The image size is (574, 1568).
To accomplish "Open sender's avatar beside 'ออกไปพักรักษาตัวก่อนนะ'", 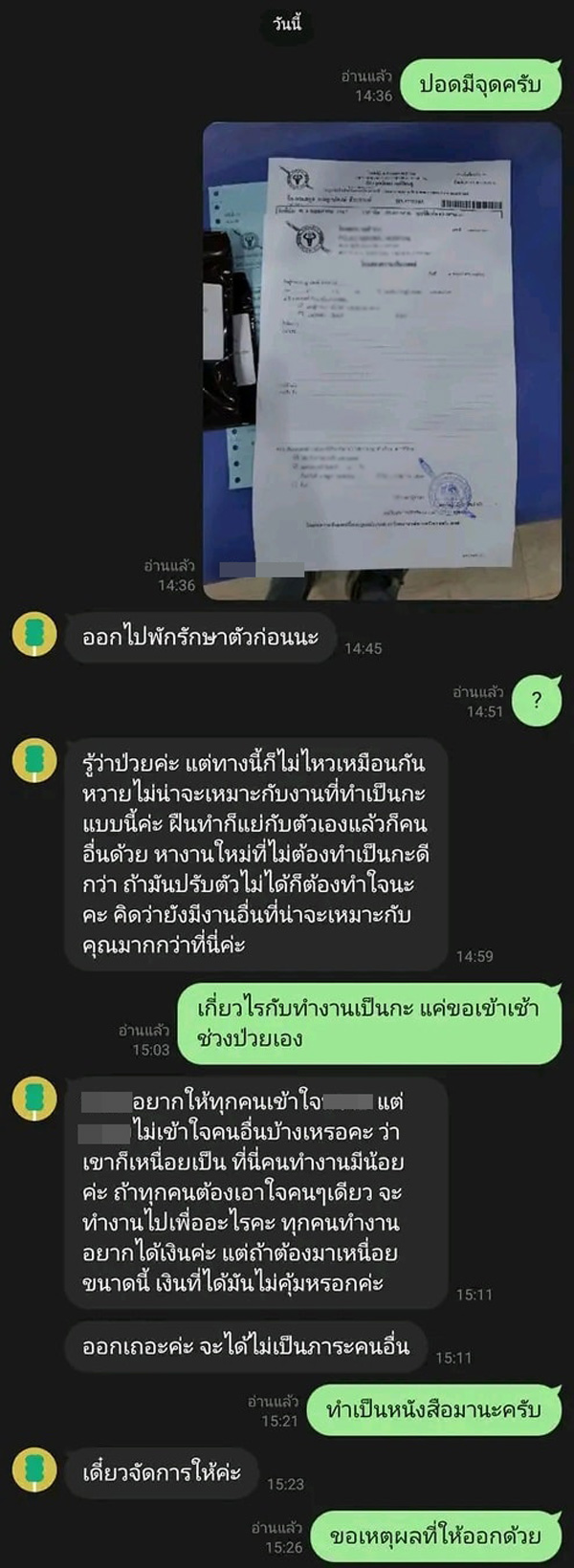I will coord(34,635).
